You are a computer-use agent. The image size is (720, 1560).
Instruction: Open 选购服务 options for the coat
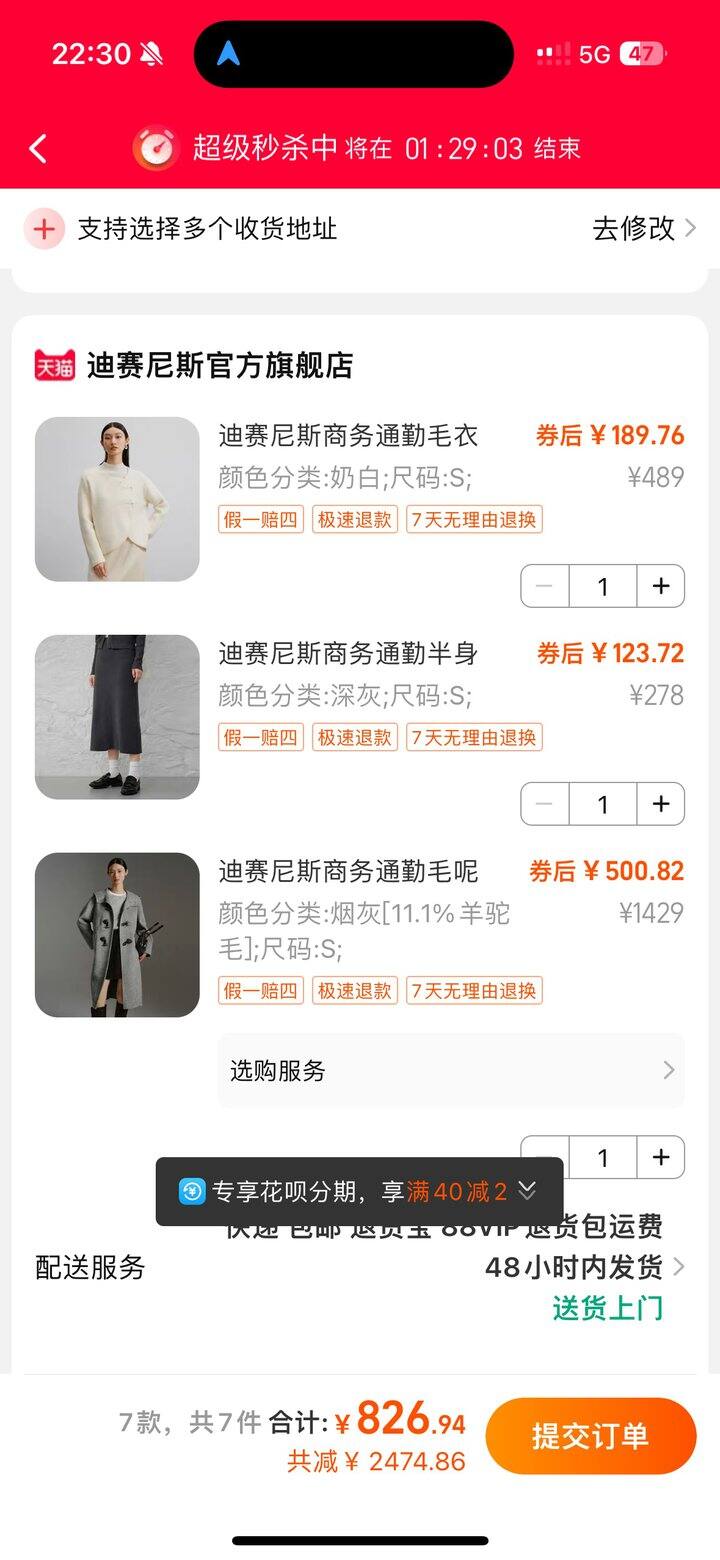point(451,1071)
